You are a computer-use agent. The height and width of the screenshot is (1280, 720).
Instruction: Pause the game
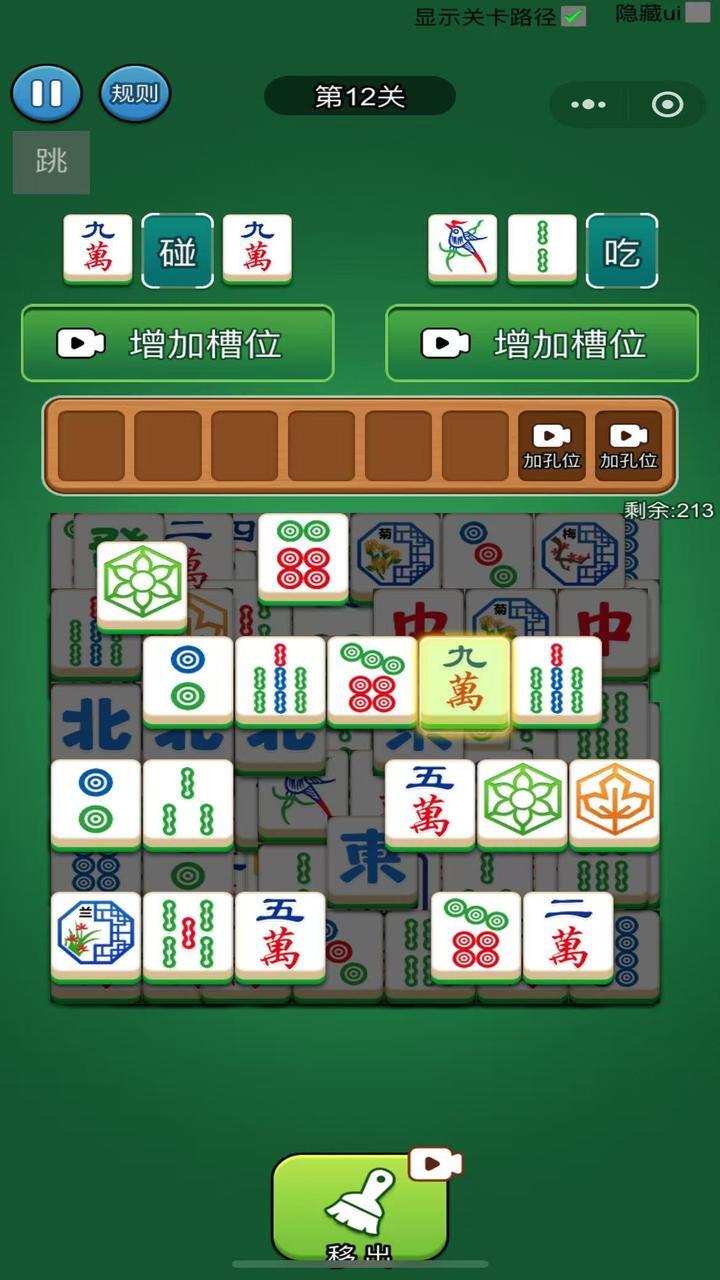point(46,94)
